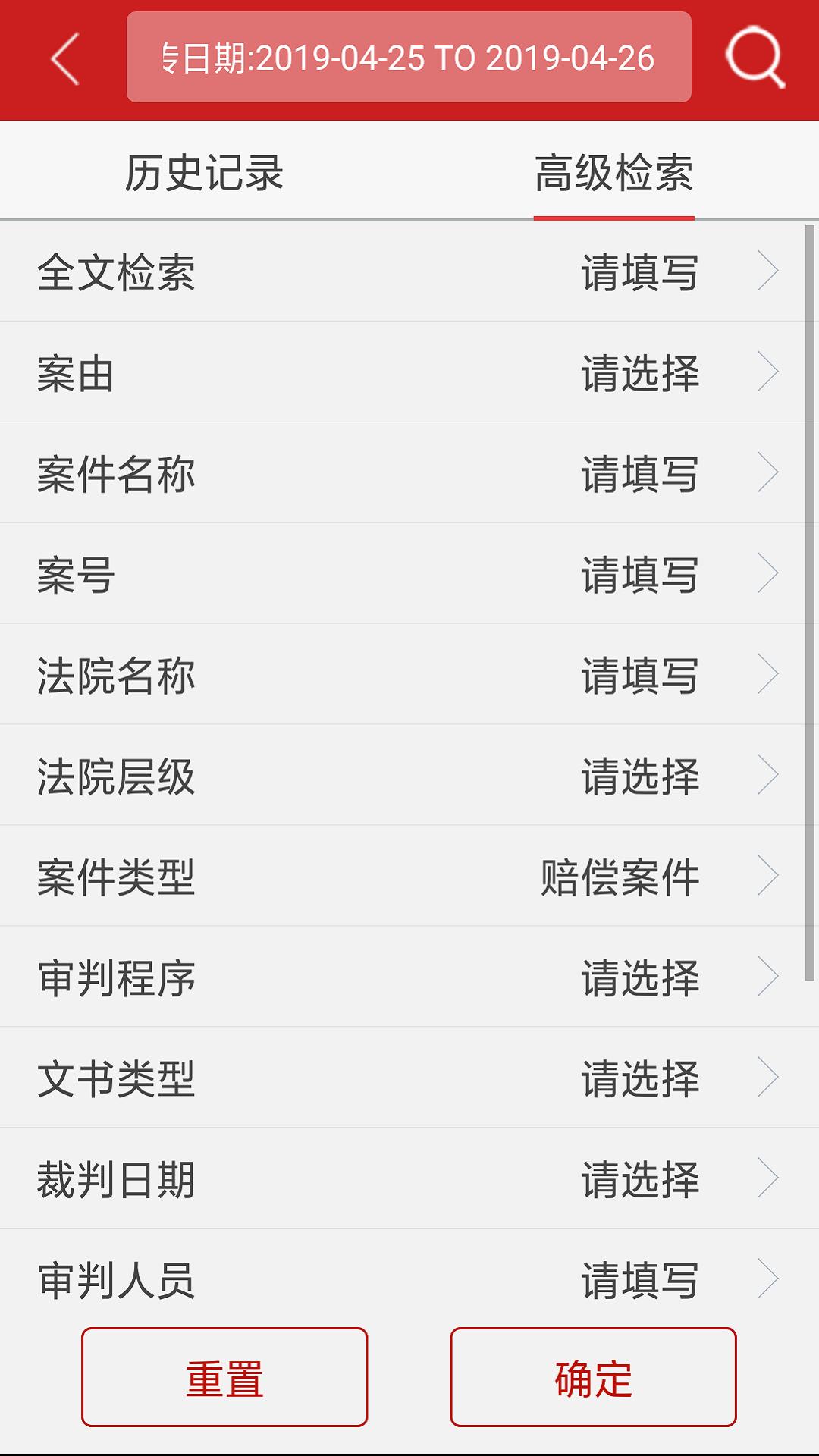
Task: Open the 裁判日期 picker
Action: pyautogui.click(x=409, y=1179)
